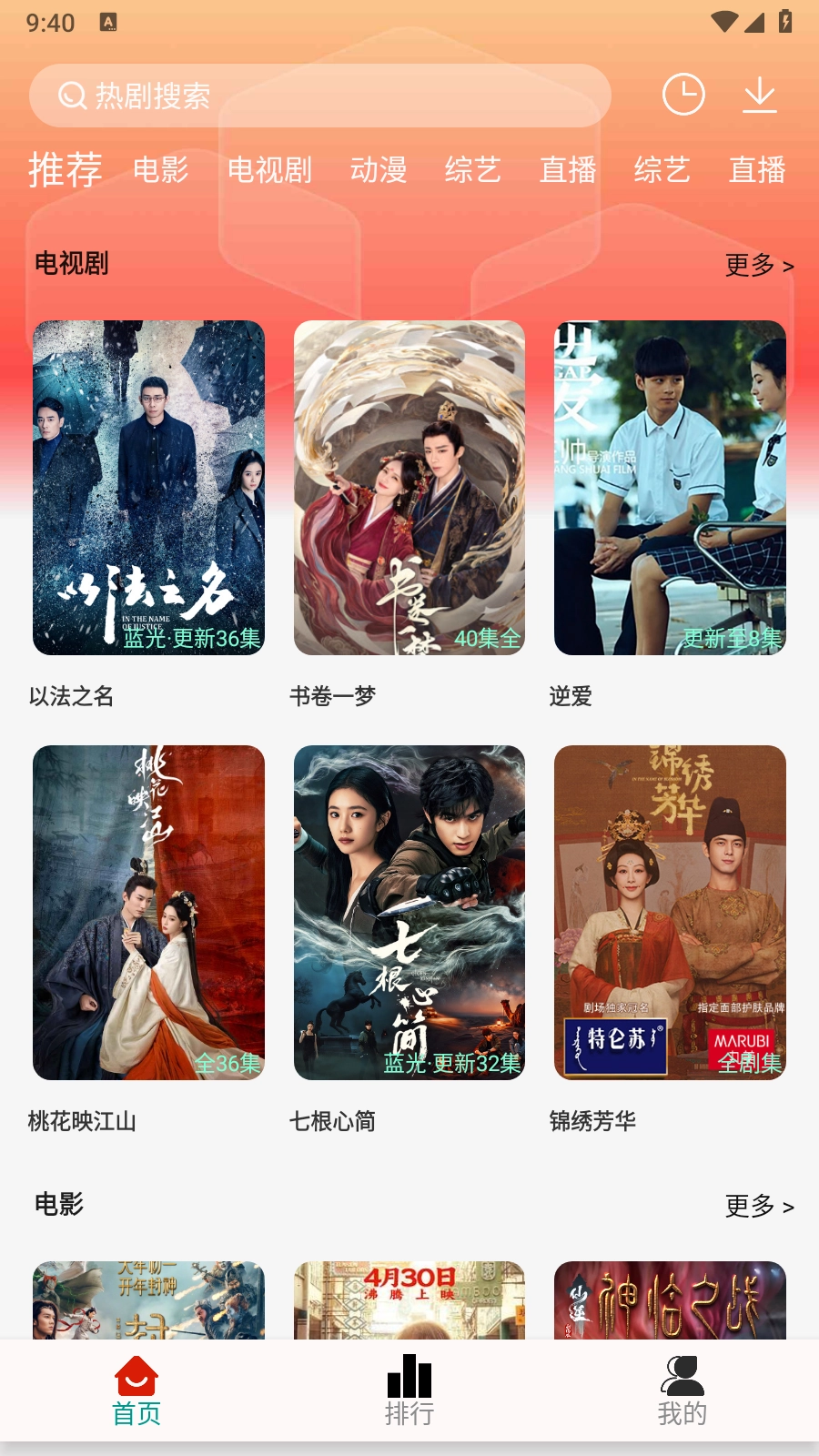Switch to the 电视剧 top tab

269,170
